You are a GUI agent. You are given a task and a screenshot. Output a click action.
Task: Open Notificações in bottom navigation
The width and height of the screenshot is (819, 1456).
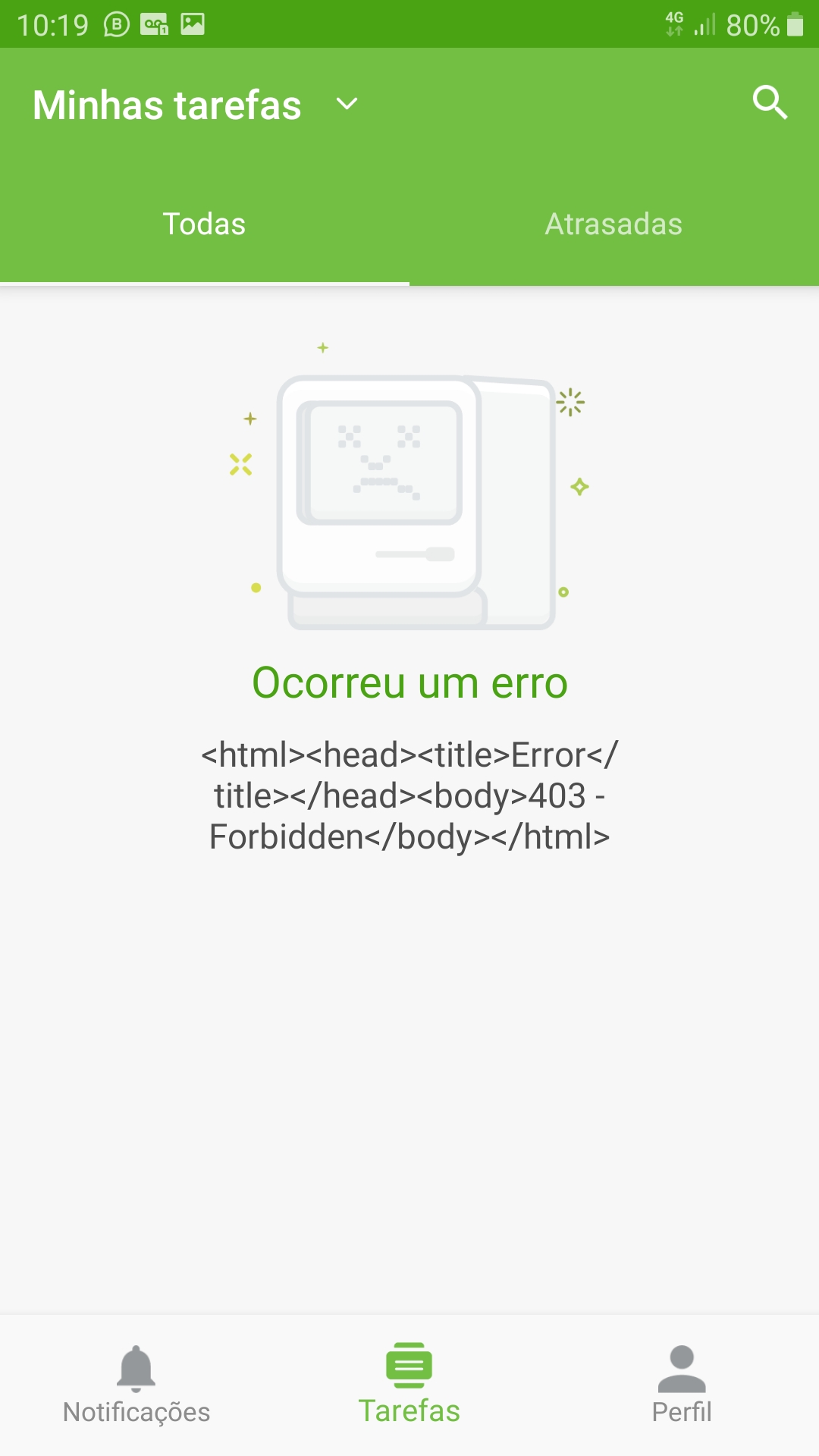point(136,1385)
